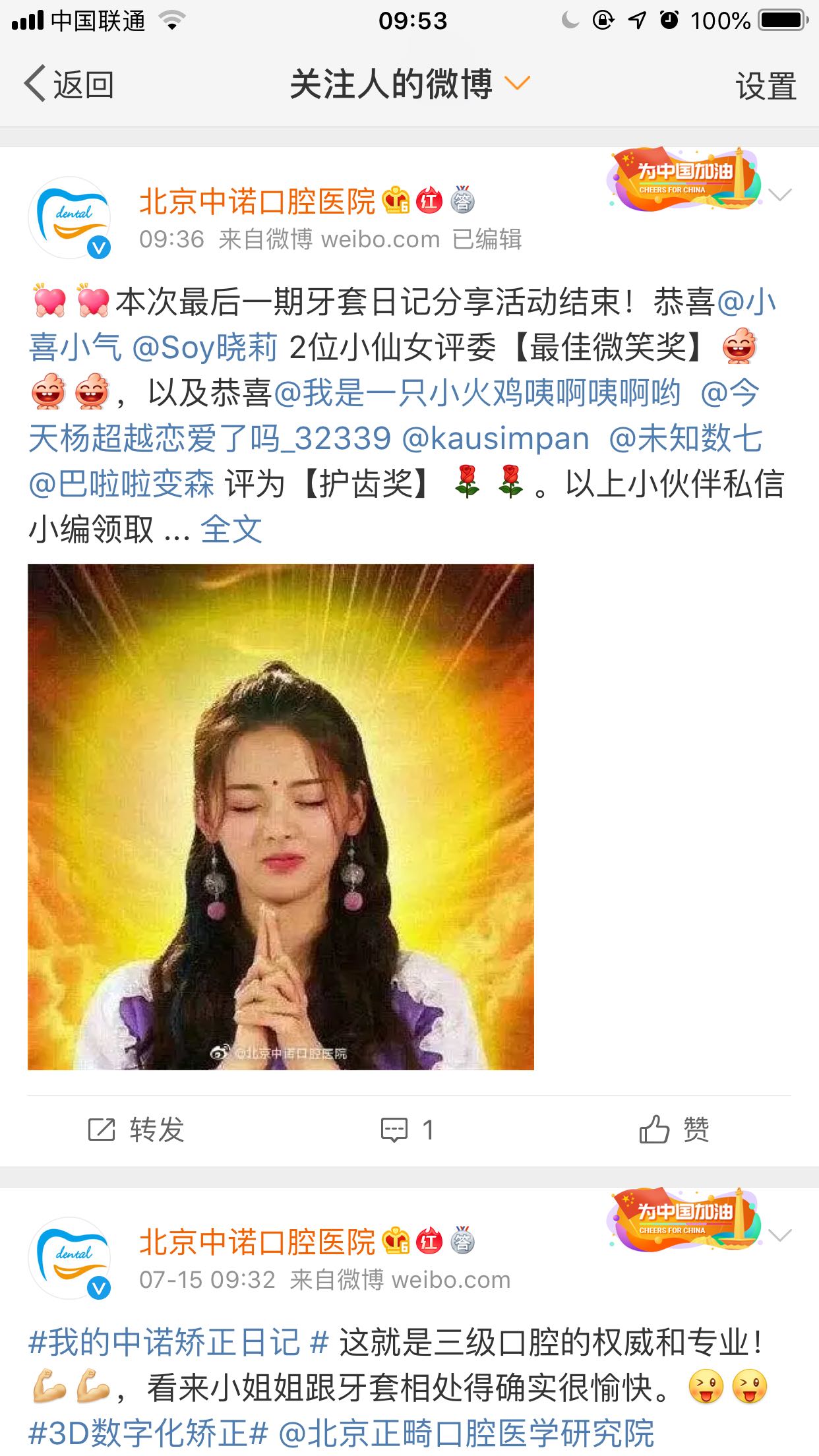
Task: Open the #我的中诺矫正日记# topic
Action: coord(179,1343)
